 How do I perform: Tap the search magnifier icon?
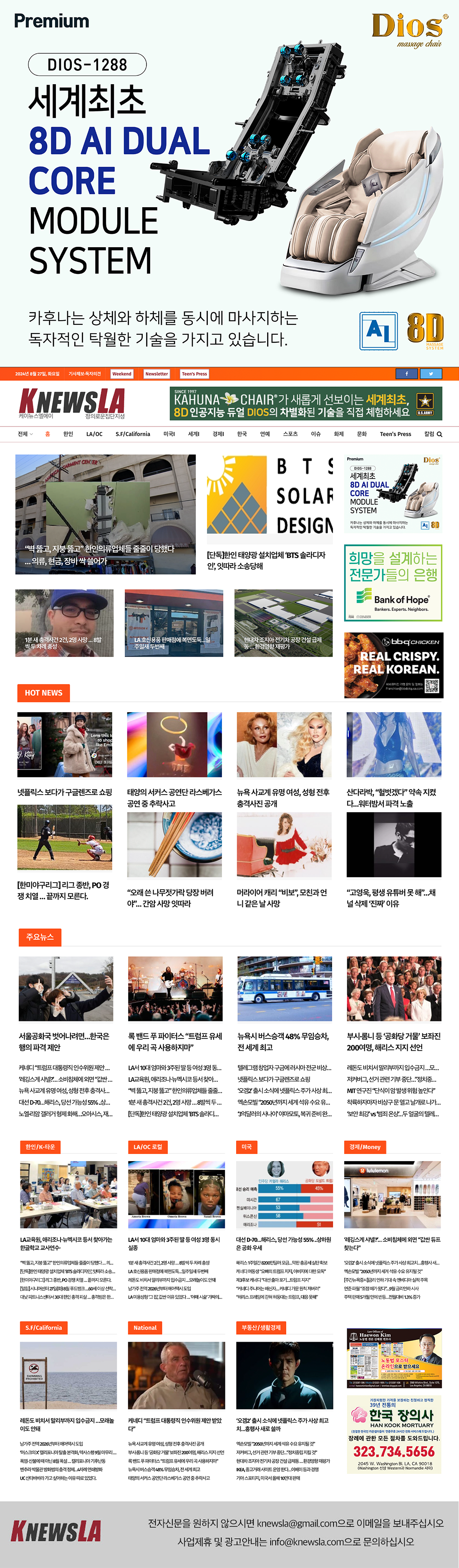pyautogui.click(x=439, y=434)
